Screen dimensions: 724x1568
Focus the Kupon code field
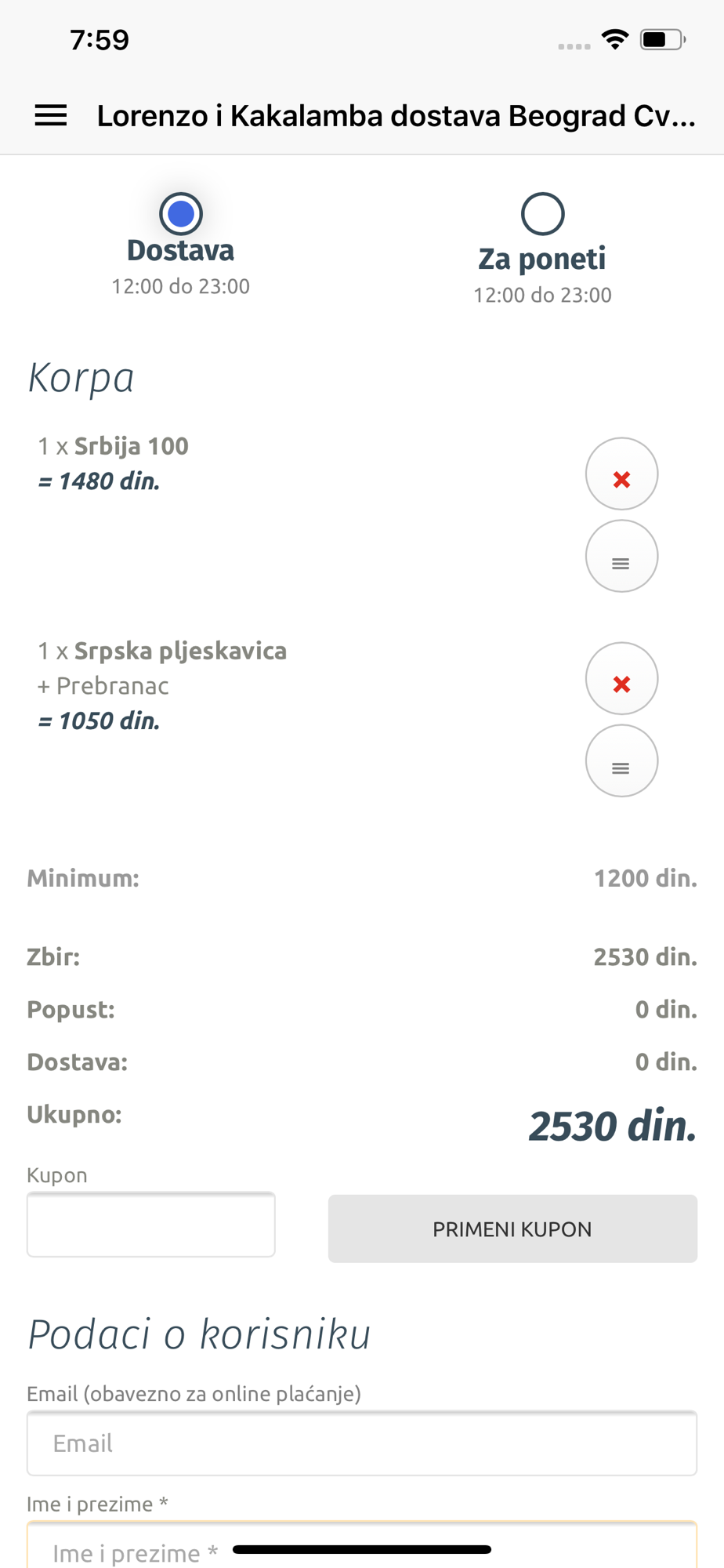151,1225
